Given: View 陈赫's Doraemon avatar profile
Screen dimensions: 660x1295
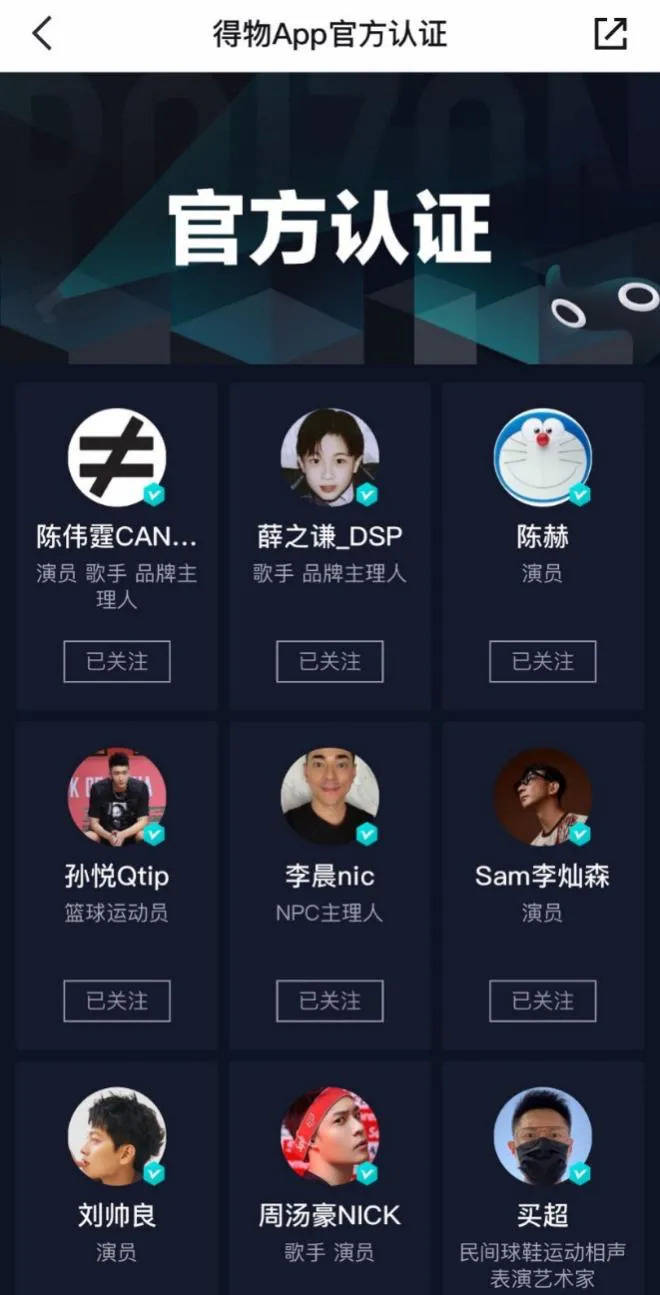Looking at the screenshot, I should (542, 457).
